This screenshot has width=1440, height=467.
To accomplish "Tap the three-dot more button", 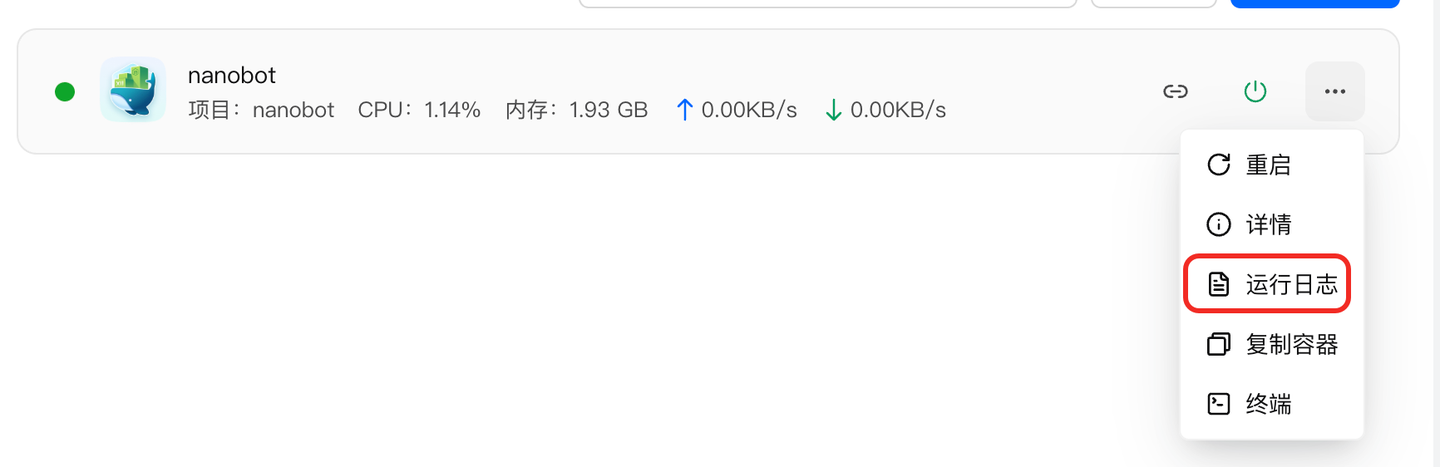I will tap(1334, 92).
